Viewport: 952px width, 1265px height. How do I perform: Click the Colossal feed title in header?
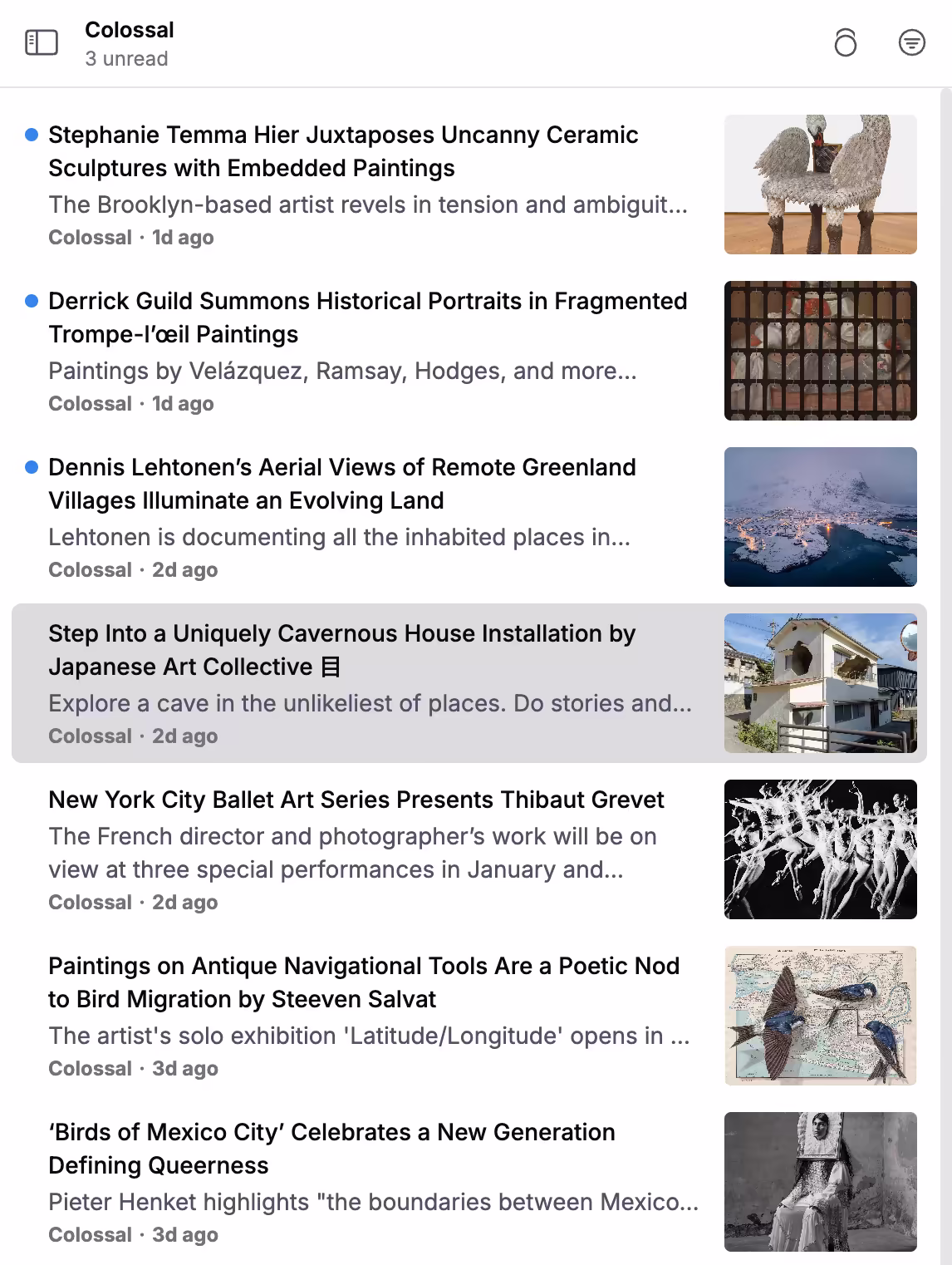[x=129, y=29]
